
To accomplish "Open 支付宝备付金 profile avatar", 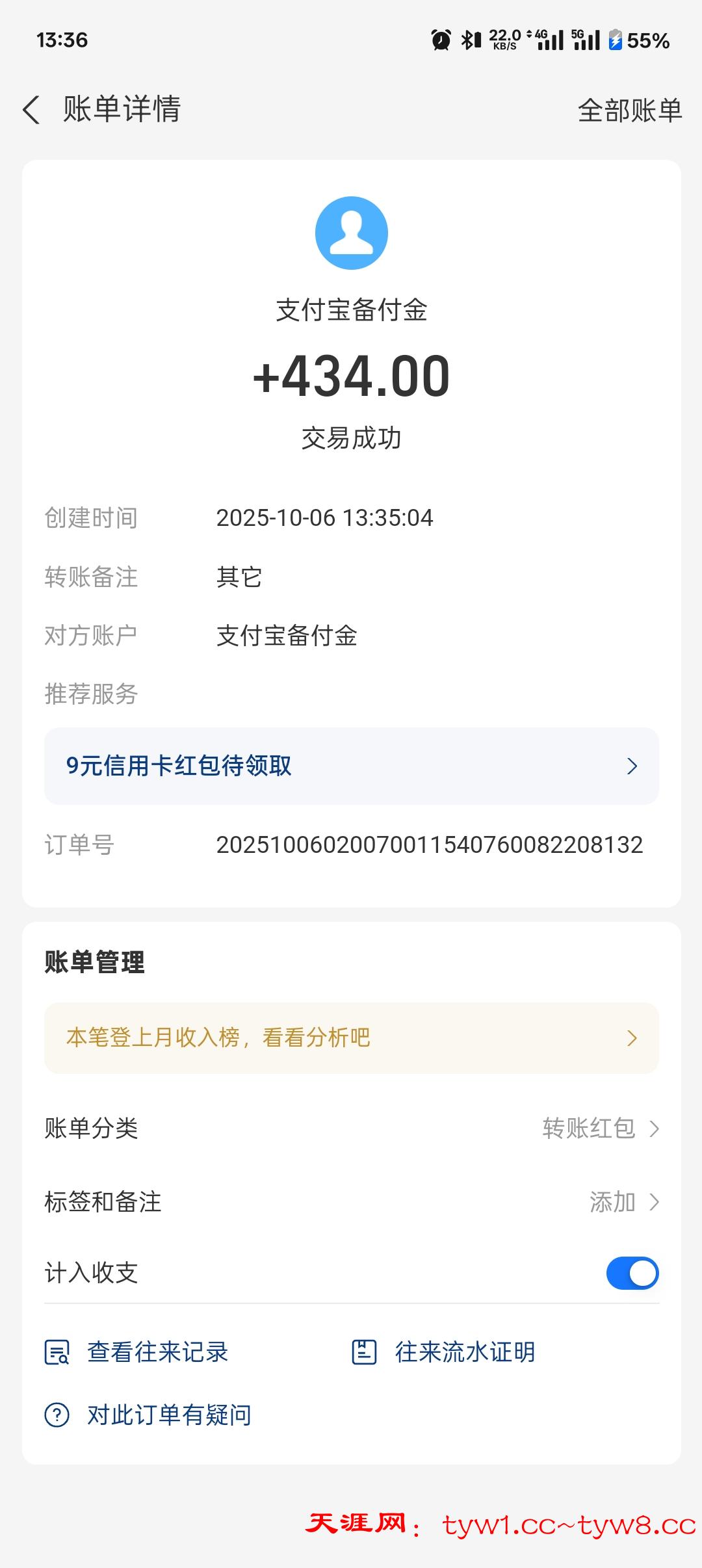I will [351, 233].
